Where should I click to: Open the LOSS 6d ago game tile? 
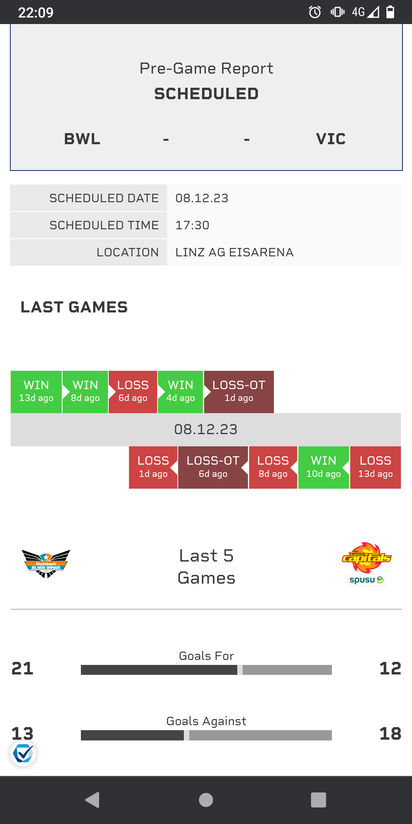pos(133,392)
